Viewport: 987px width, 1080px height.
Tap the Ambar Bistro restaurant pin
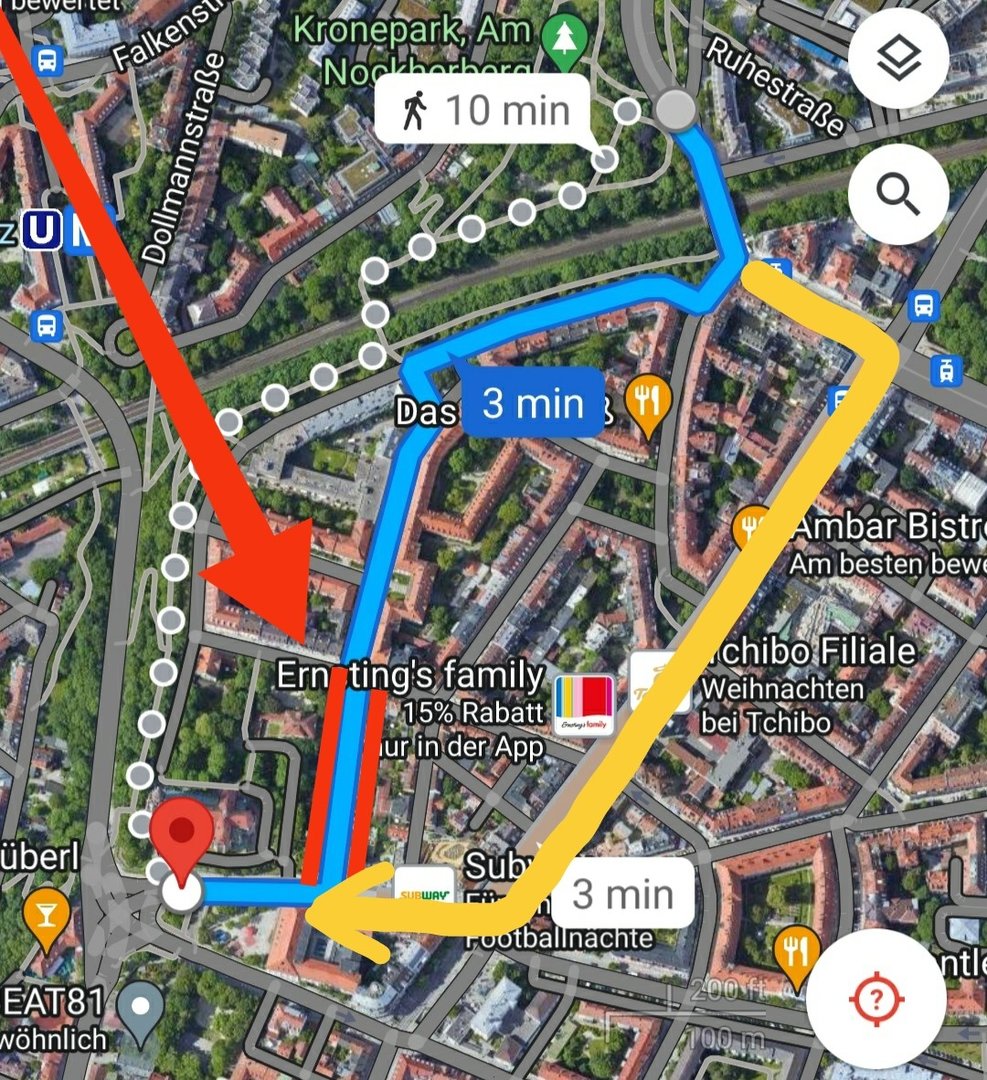click(x=751, y=527)
